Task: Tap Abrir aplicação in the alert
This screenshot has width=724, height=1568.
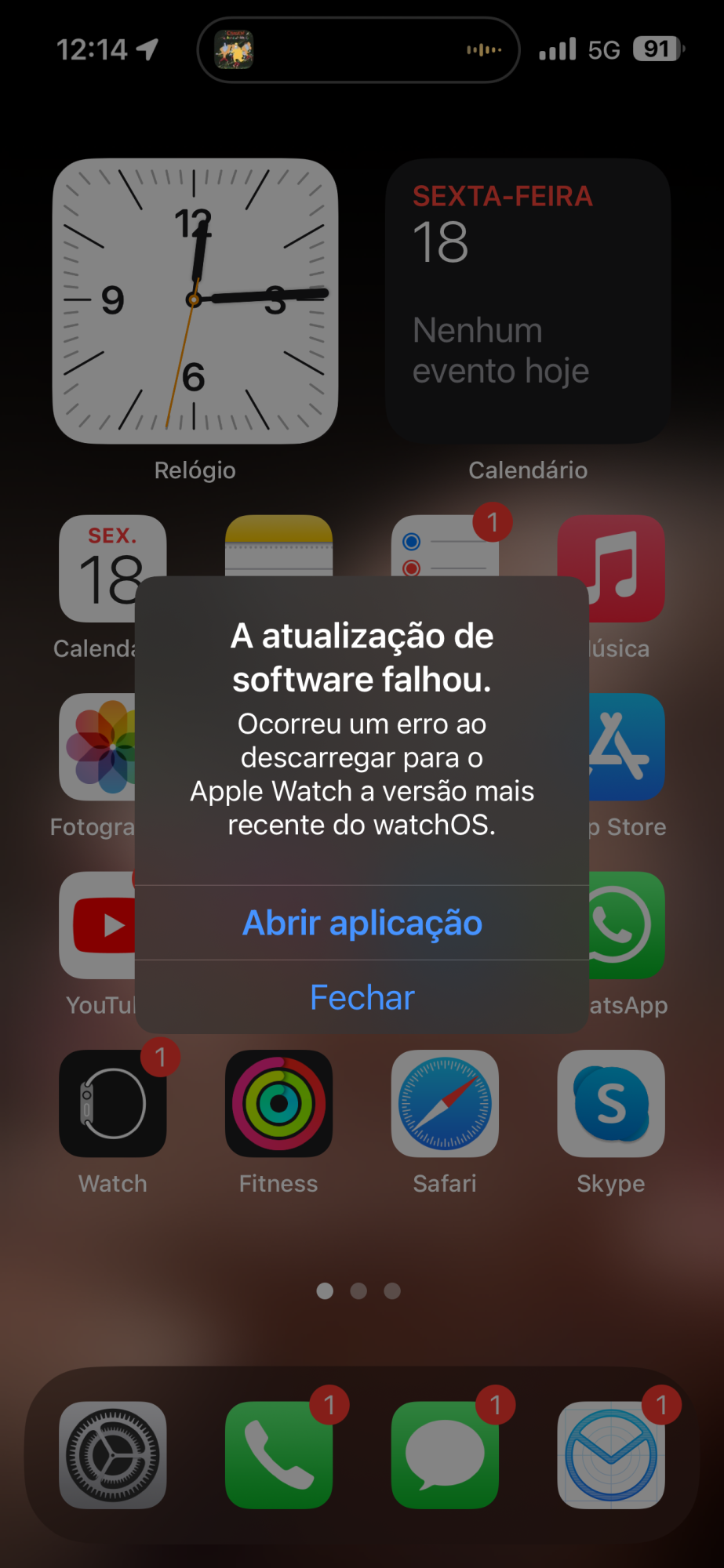Action: tap(362, 923)
